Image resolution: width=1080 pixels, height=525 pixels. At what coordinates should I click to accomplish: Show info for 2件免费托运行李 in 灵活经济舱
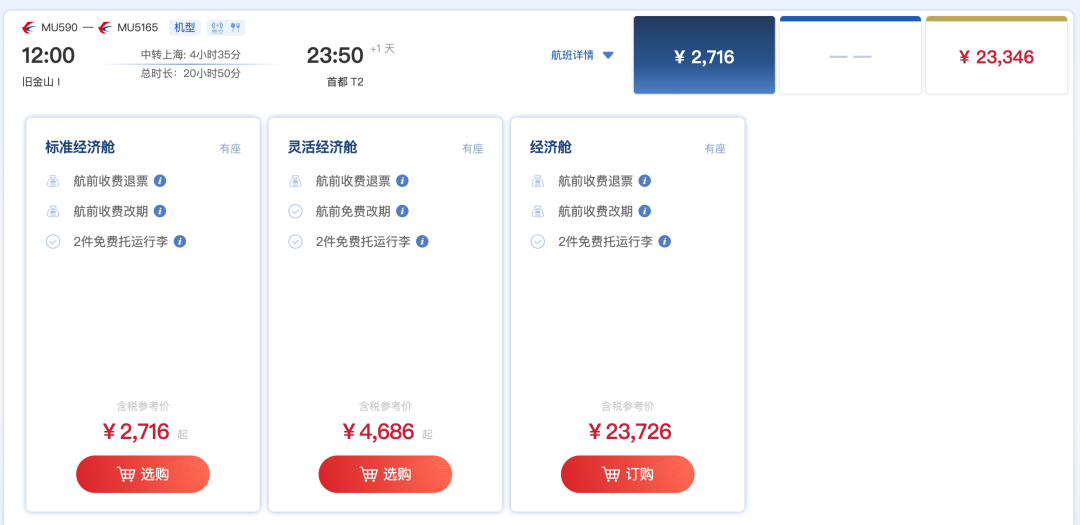[x=422, y=241]
